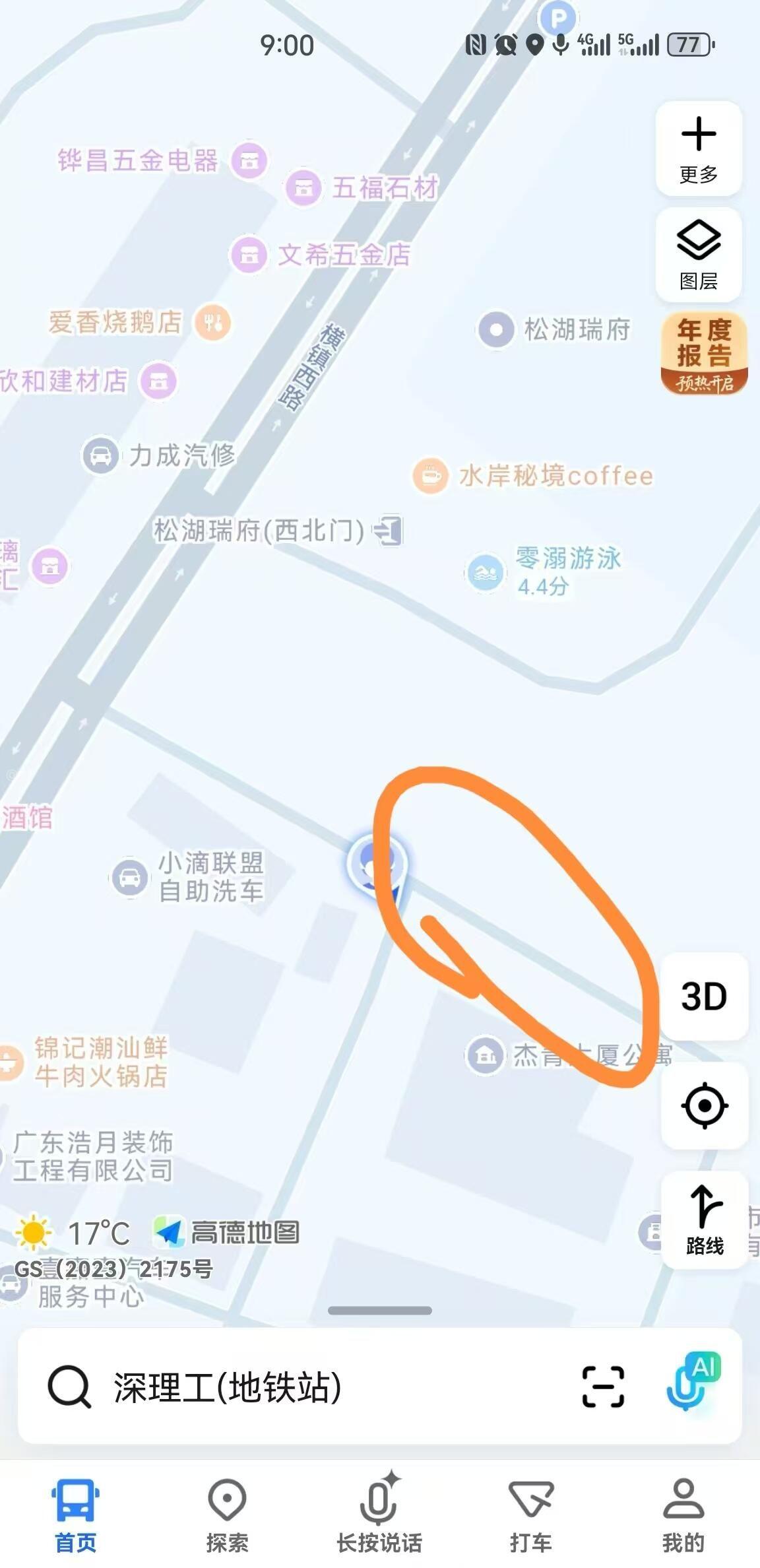The image size is (760, 1568).
Task: Open the 图层 map layers panel
Action: [x=699, y=255]
